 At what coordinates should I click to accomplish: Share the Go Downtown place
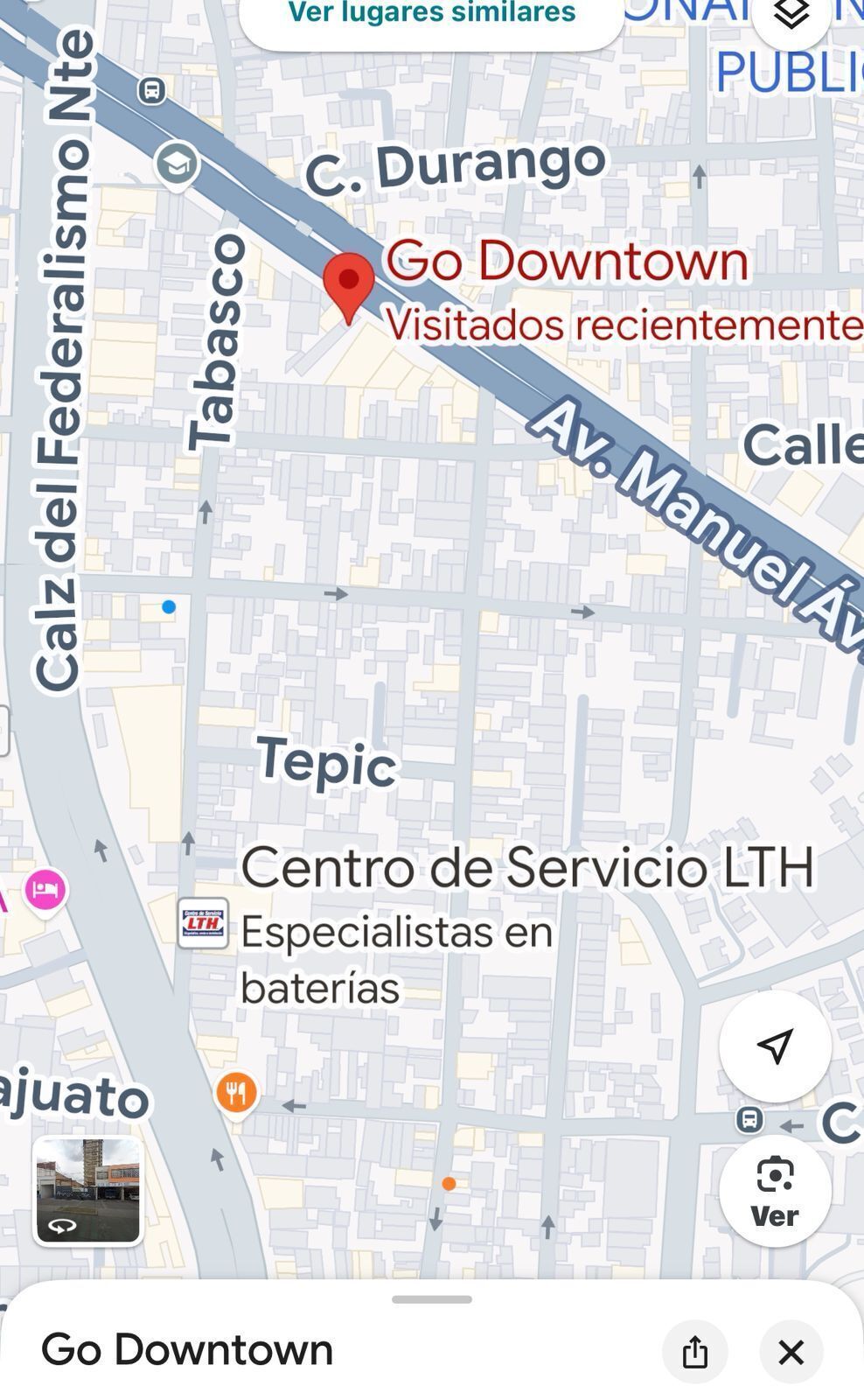pyautogui.click(x=694, y=1352)
